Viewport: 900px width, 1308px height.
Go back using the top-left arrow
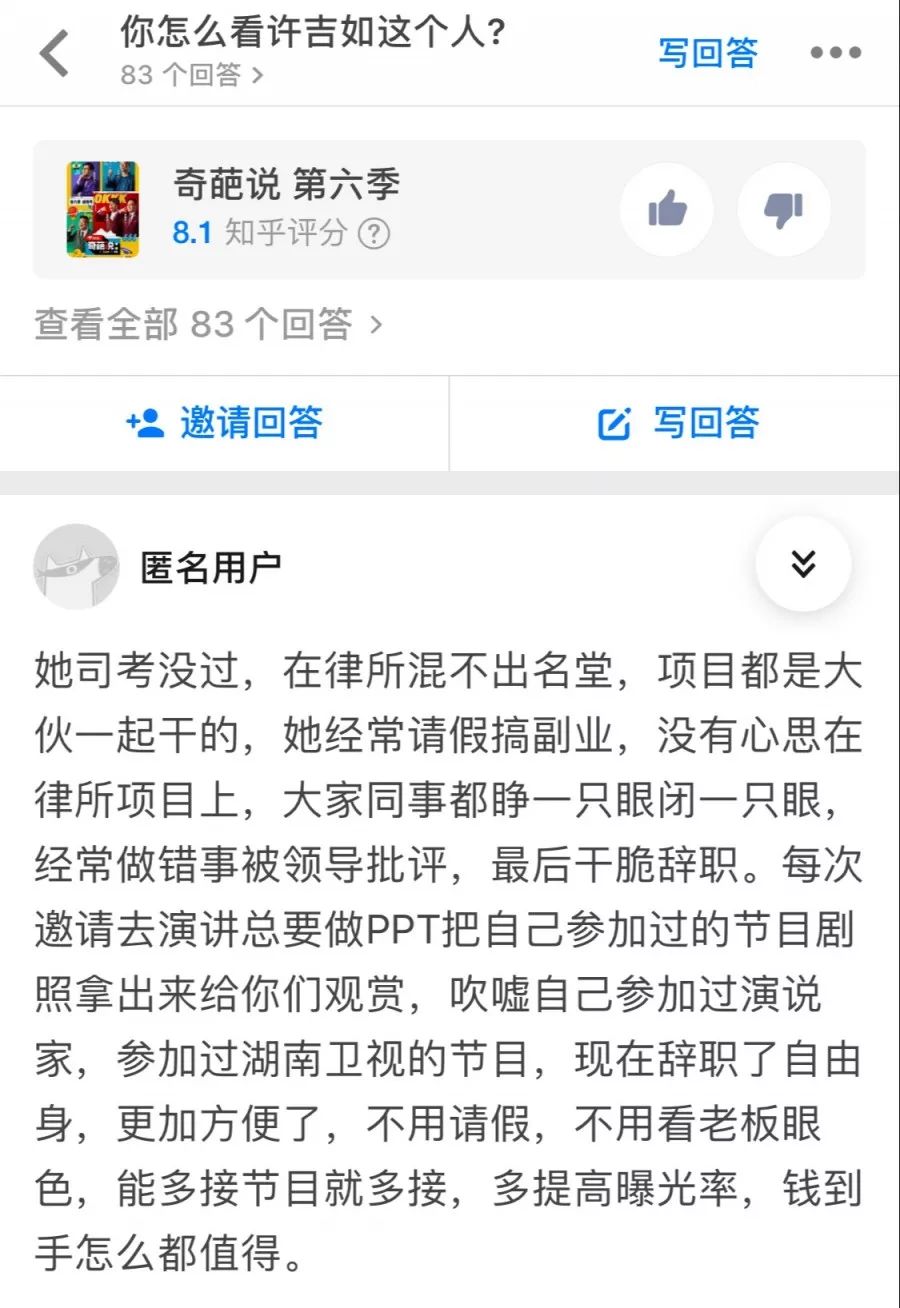pos(55,53)
